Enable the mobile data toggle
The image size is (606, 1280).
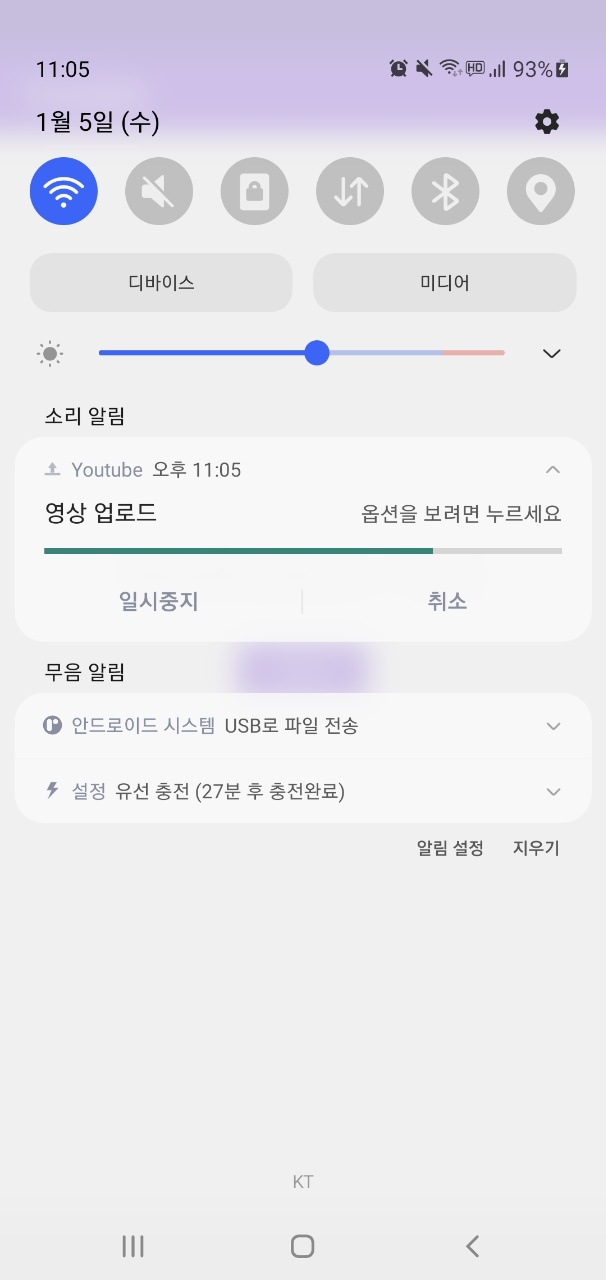click(350, 191)
